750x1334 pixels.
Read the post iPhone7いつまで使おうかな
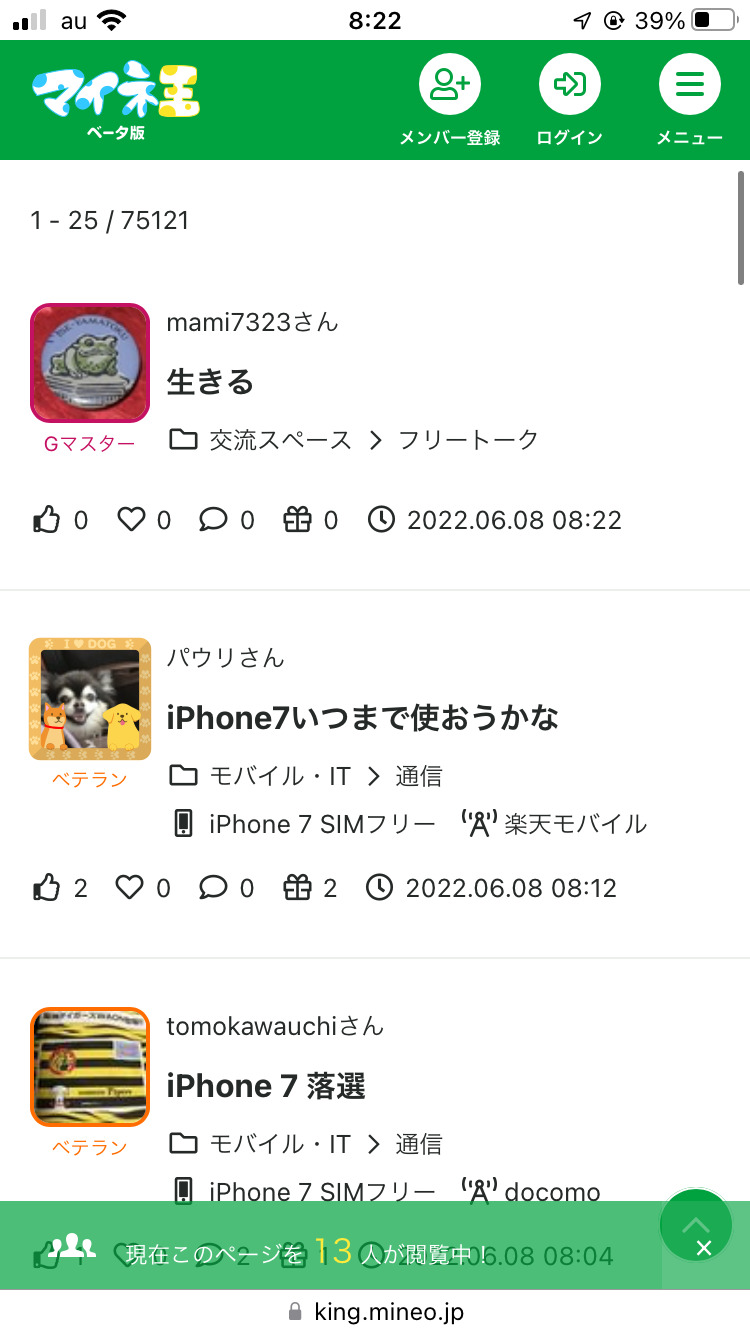(362, 717)
